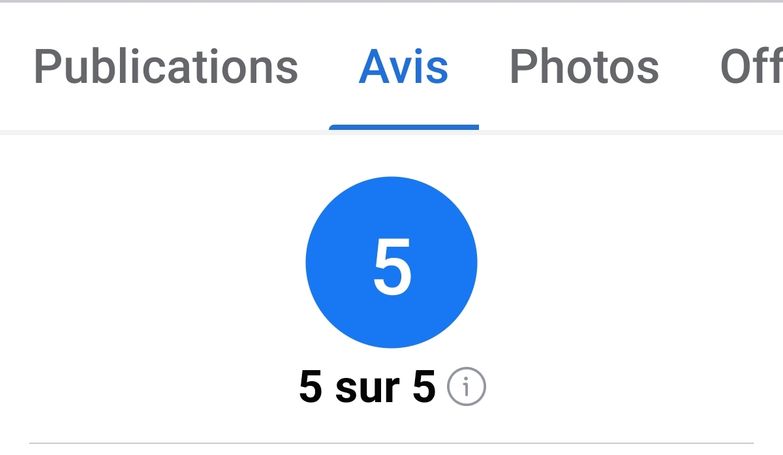Select the Avis tab
This screenshot has height=455, width=783.
(x=403, y=68)
